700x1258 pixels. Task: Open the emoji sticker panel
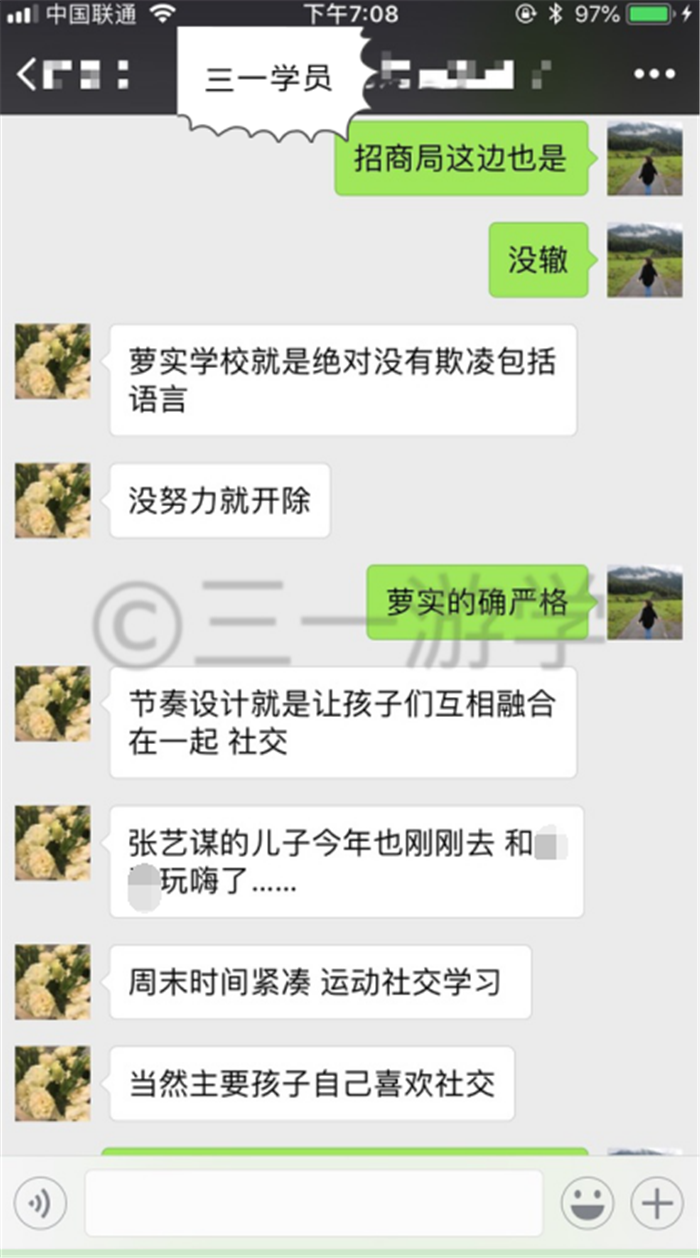[x=587, y=1203]
